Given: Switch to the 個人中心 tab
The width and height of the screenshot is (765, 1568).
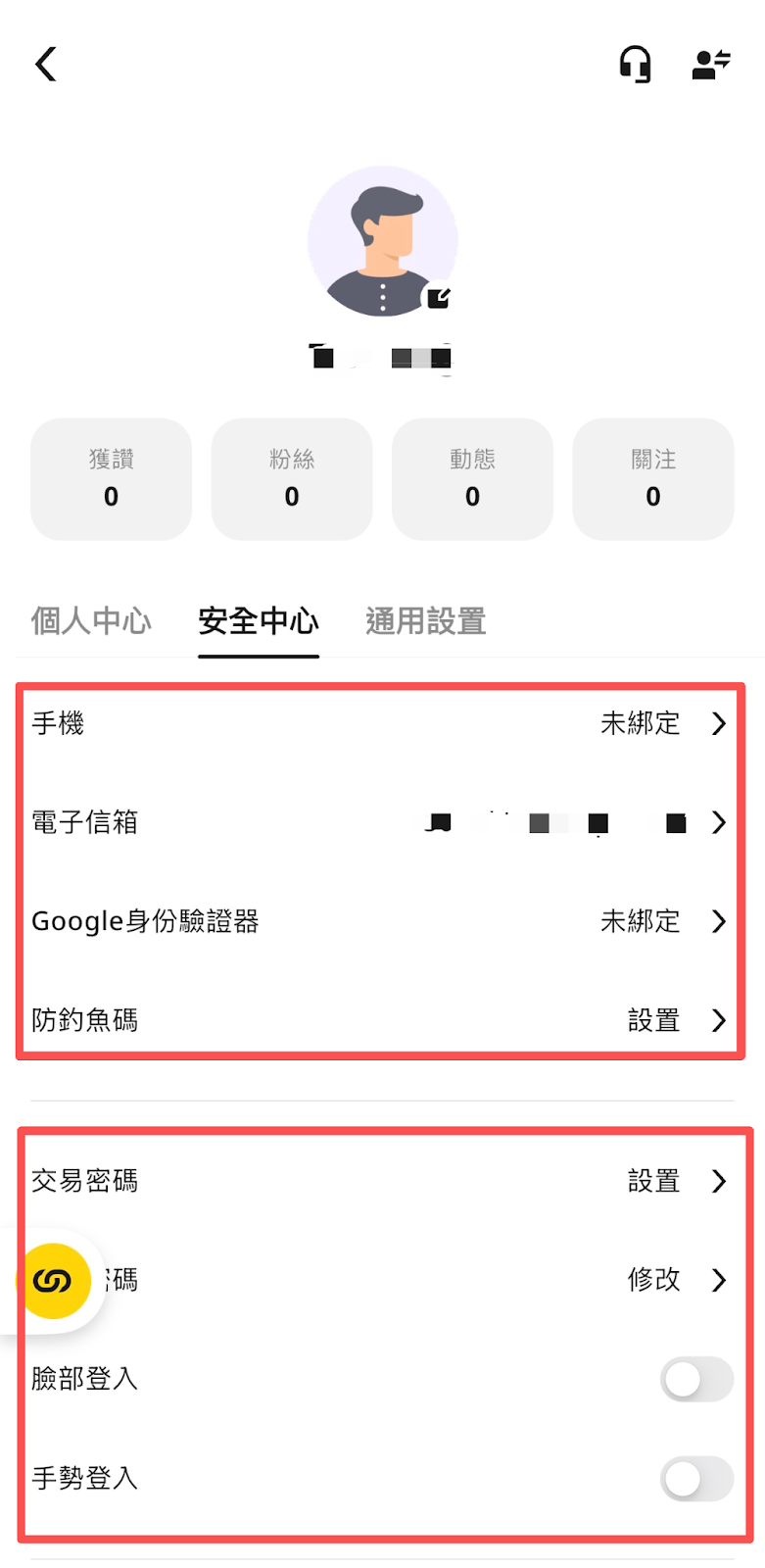Looking at the screenshot, I should click(91, 620).
